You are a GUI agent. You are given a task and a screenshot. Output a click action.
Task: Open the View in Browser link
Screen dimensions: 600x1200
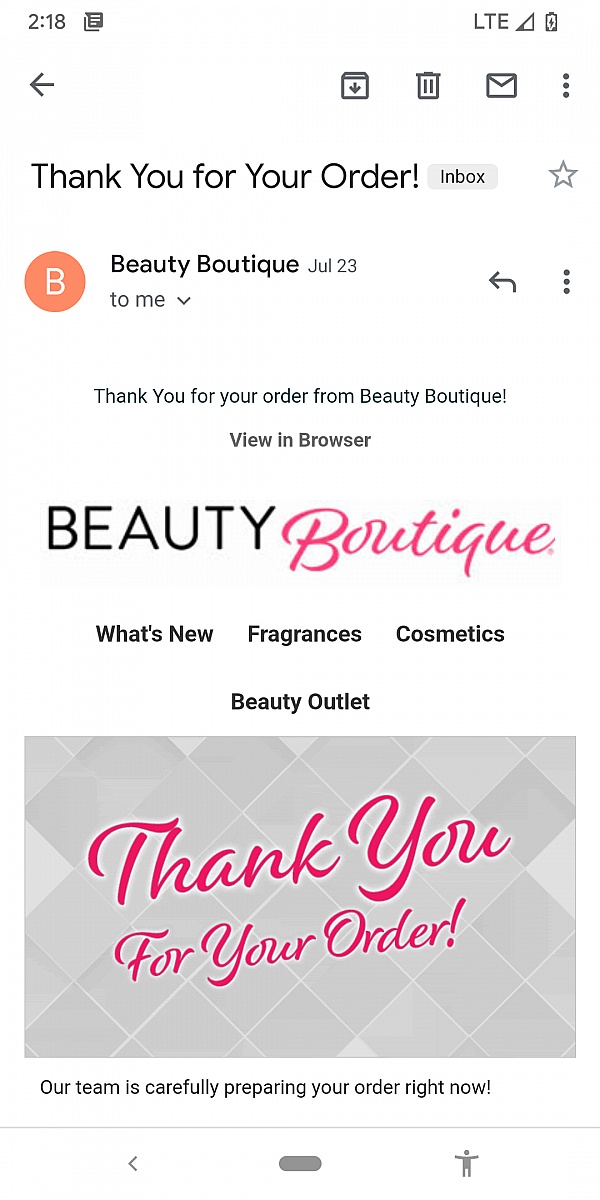pyautogui.click(x=300, y=440)
